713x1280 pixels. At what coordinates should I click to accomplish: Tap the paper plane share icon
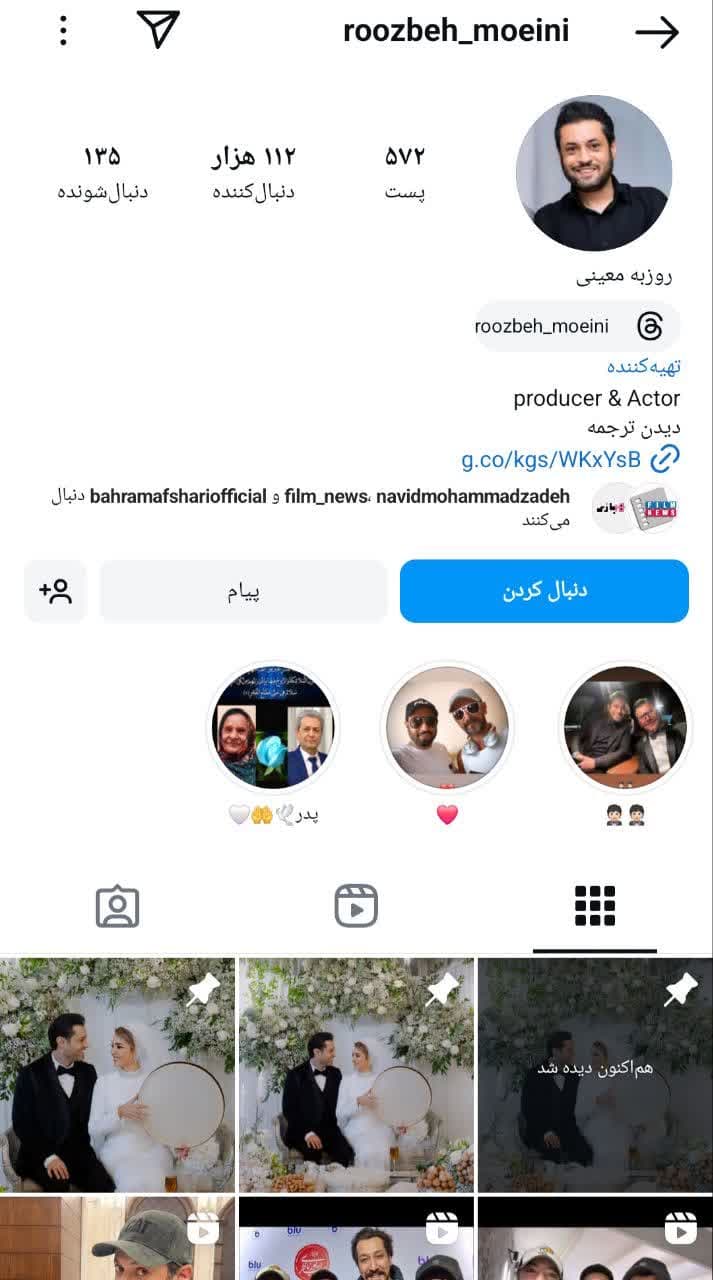(158, 30)
